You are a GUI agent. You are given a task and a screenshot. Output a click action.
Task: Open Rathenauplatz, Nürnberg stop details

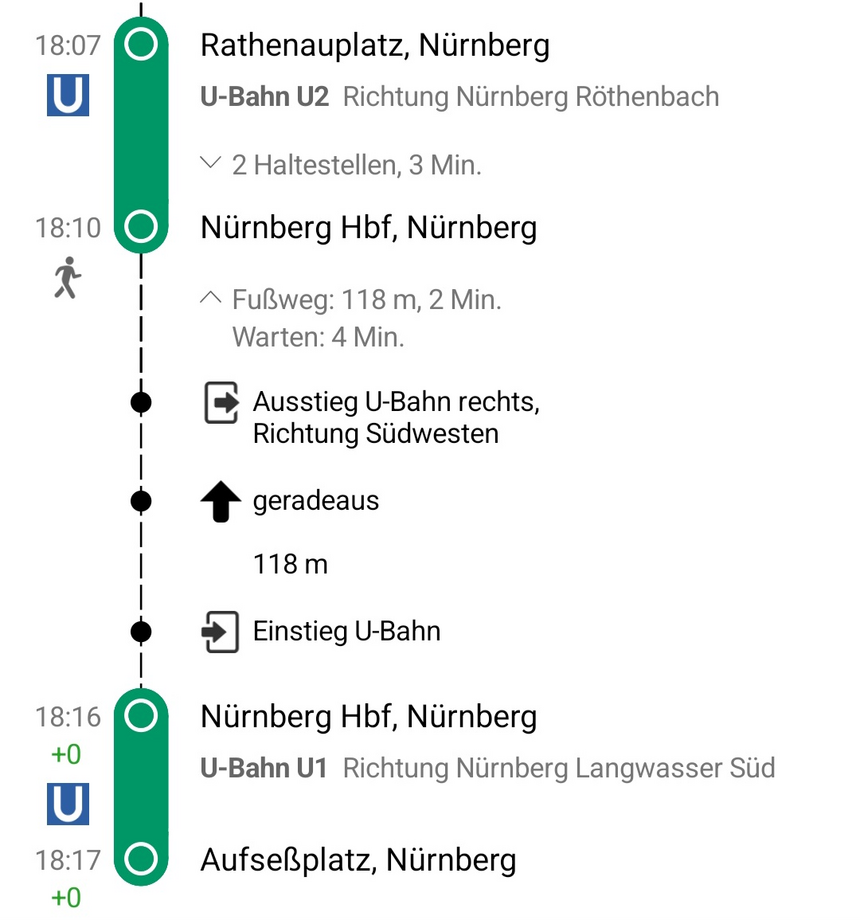point(374,45)
